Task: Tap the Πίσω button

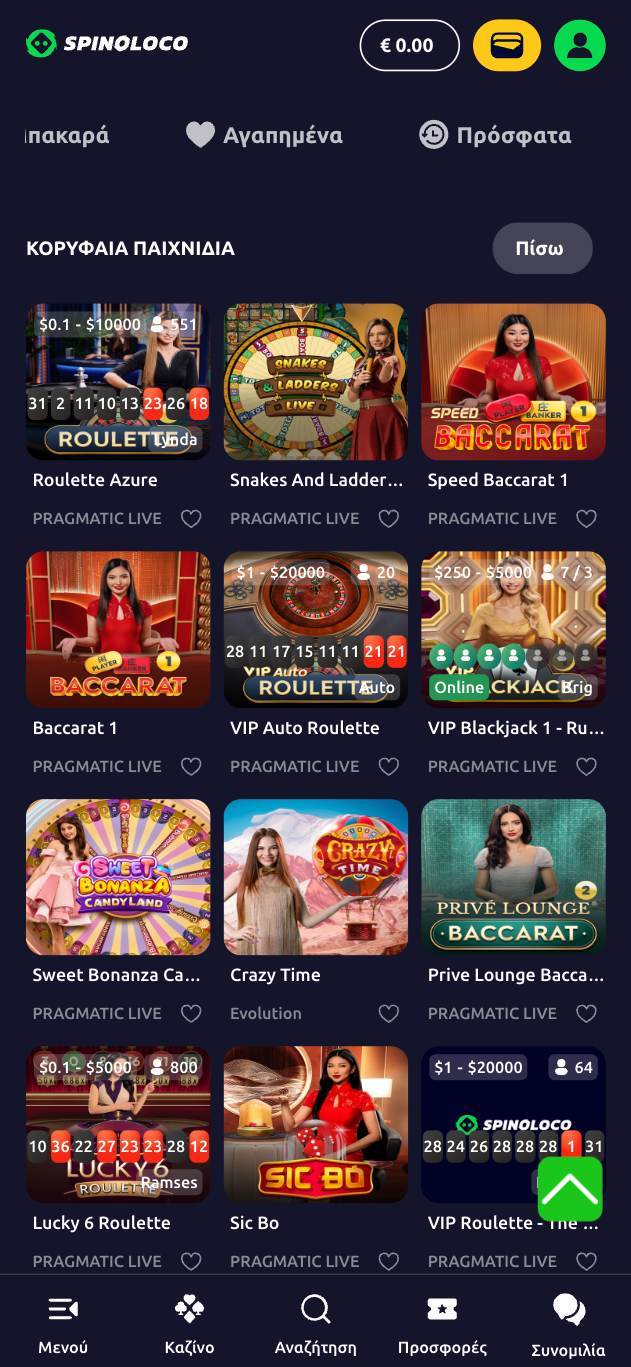Action: (542, 249)
